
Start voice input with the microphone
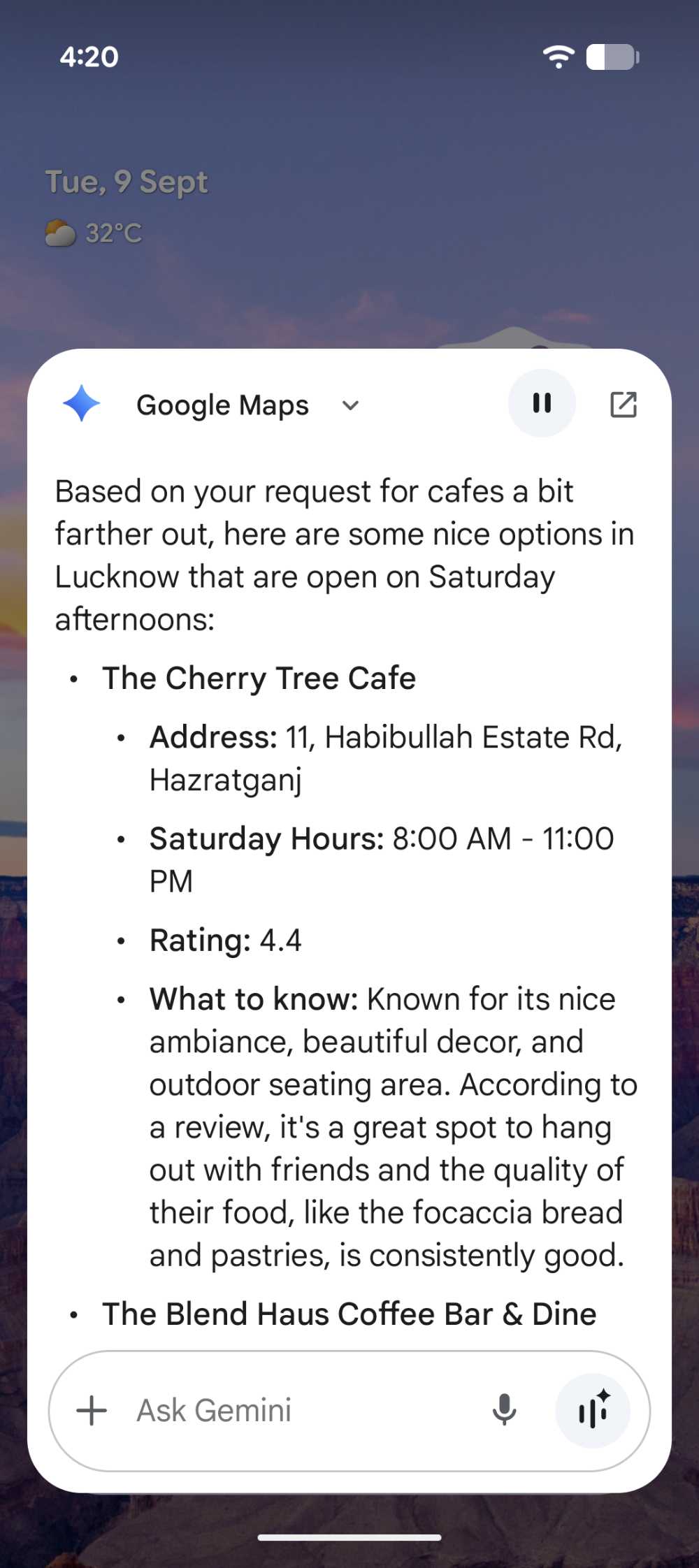tap(504, 1410)
